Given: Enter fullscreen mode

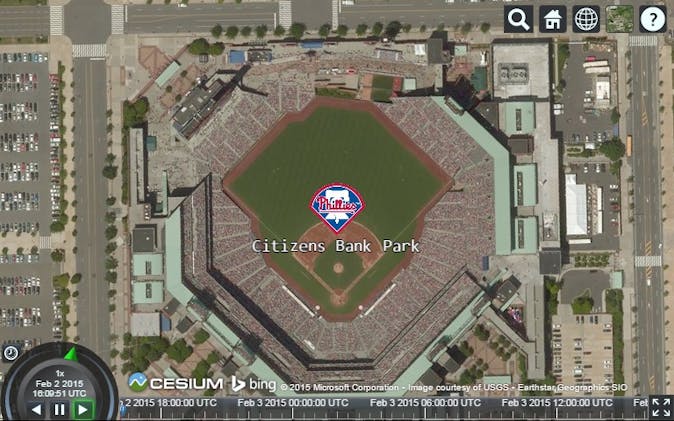Looking at the screenshot, I should click(x=661, y=407).
